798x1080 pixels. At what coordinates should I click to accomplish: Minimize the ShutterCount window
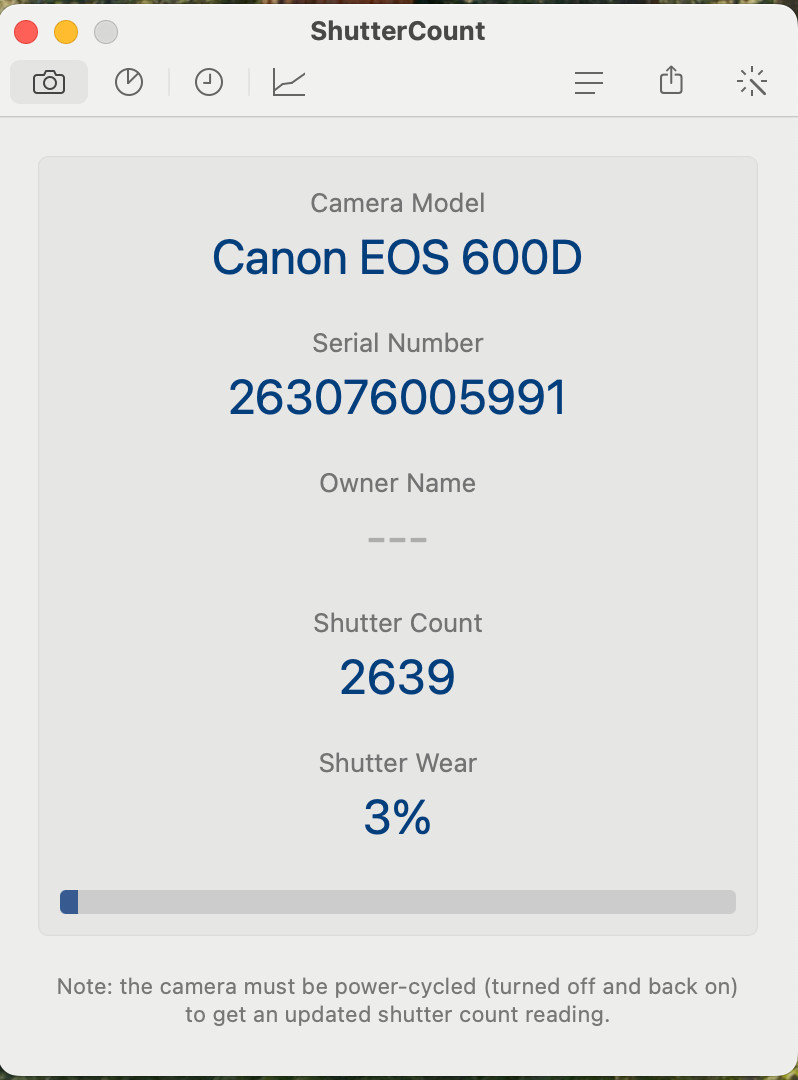click(66, 32)
